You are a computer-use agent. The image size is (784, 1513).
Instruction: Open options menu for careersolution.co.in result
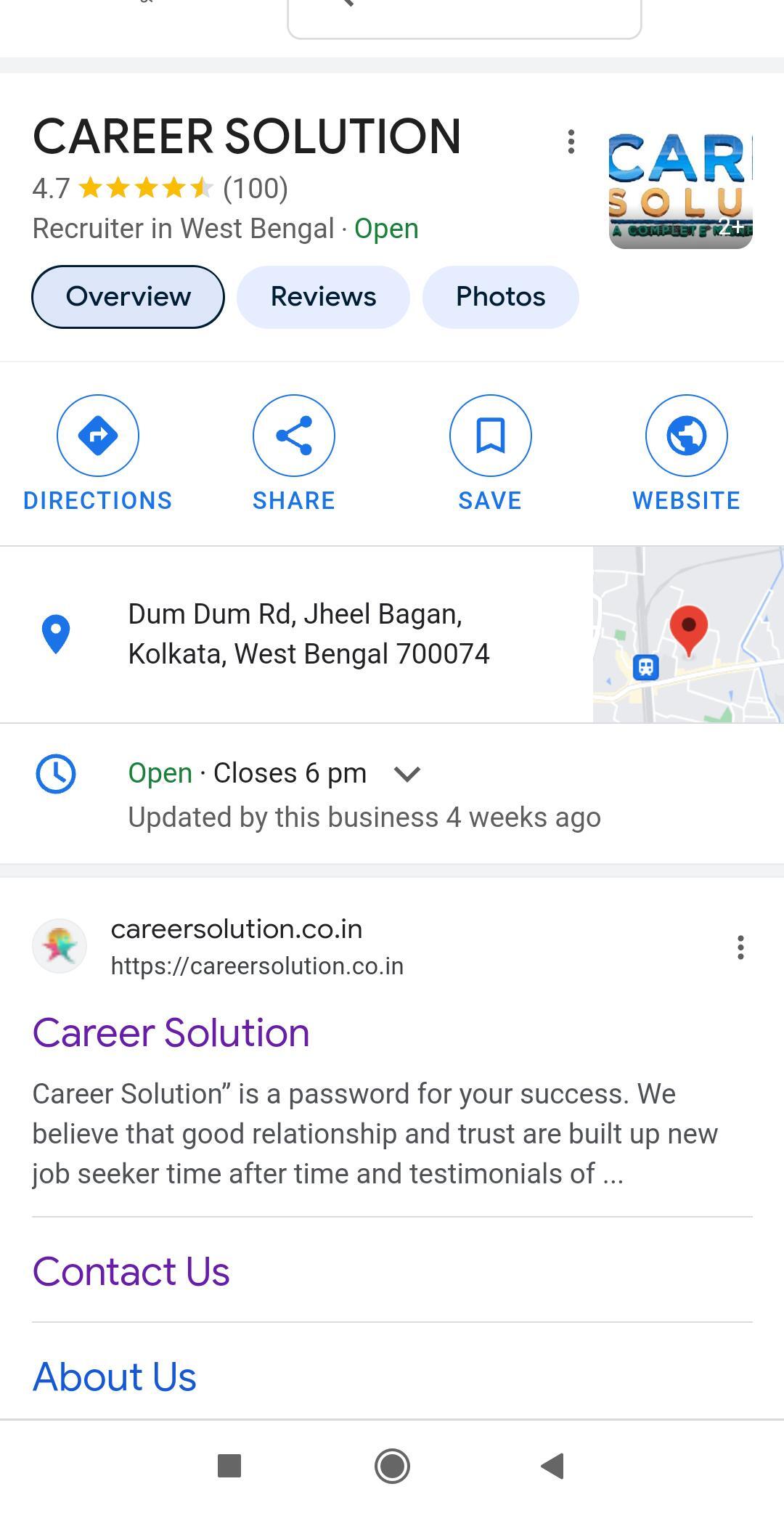[740, 947]
